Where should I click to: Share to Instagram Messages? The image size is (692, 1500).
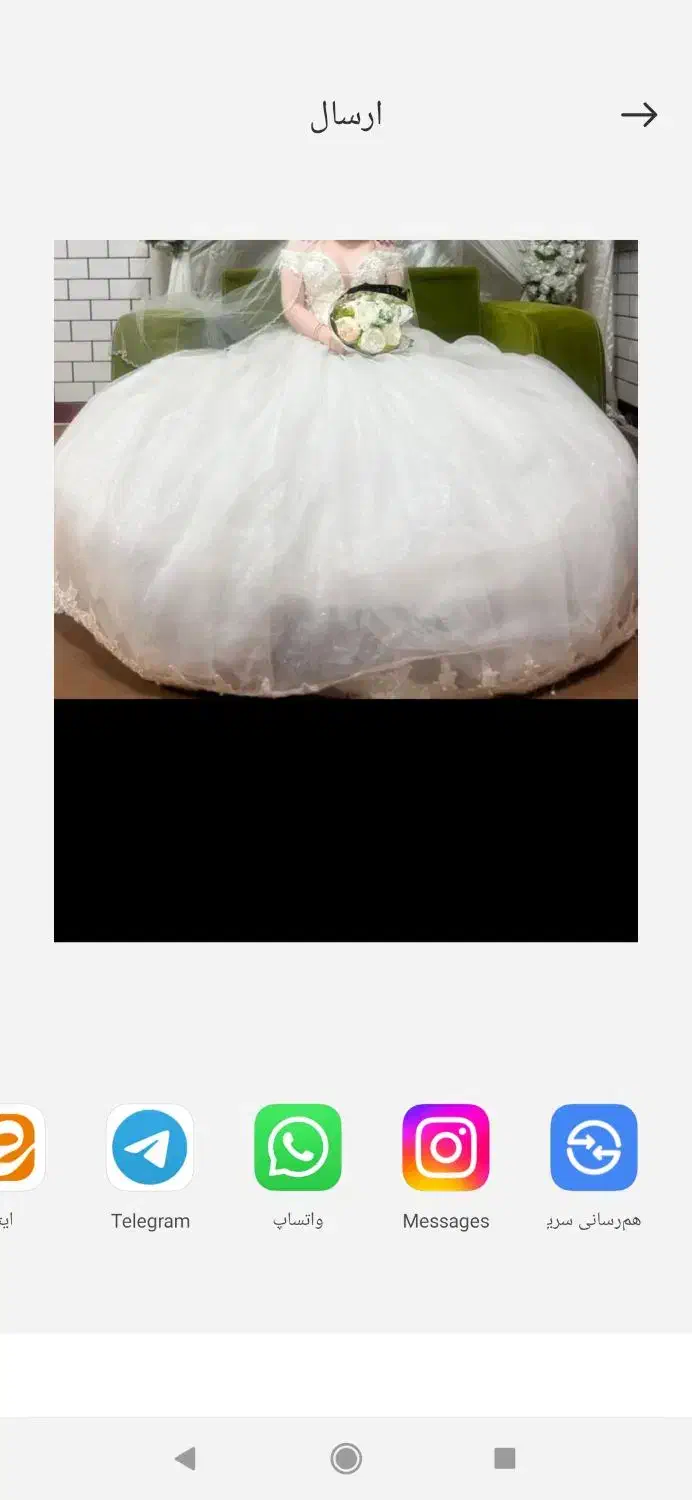446,1148
